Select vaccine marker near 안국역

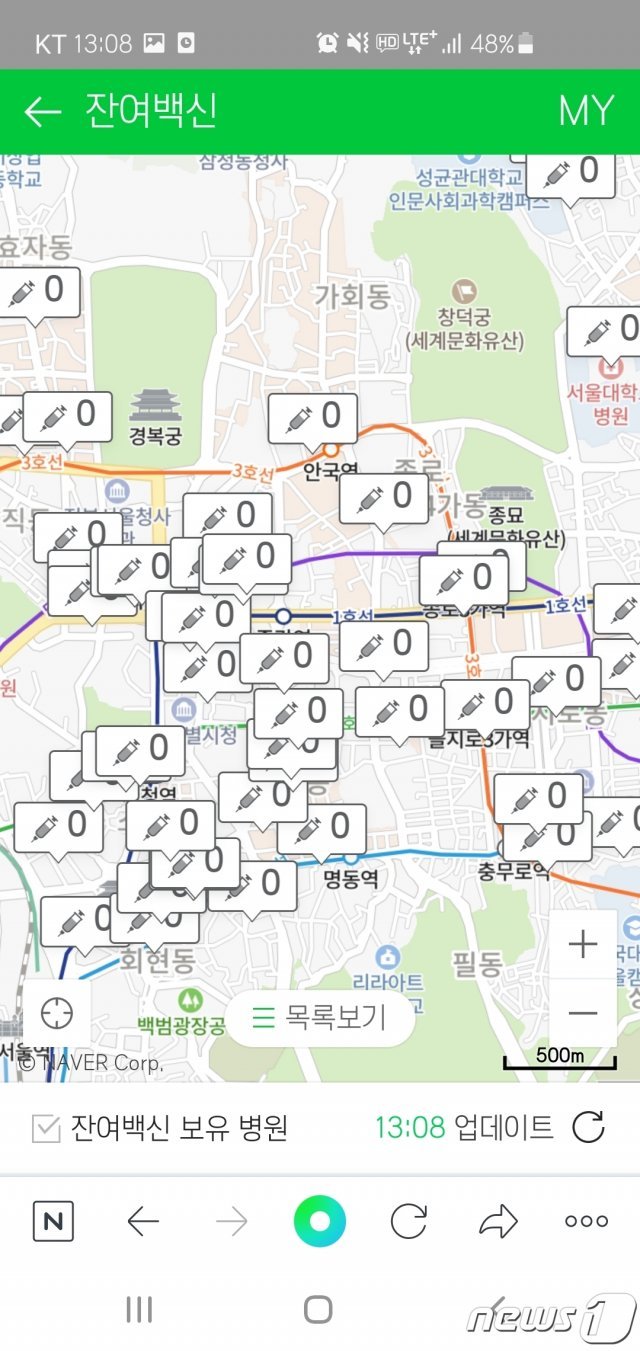pos(312,416)
